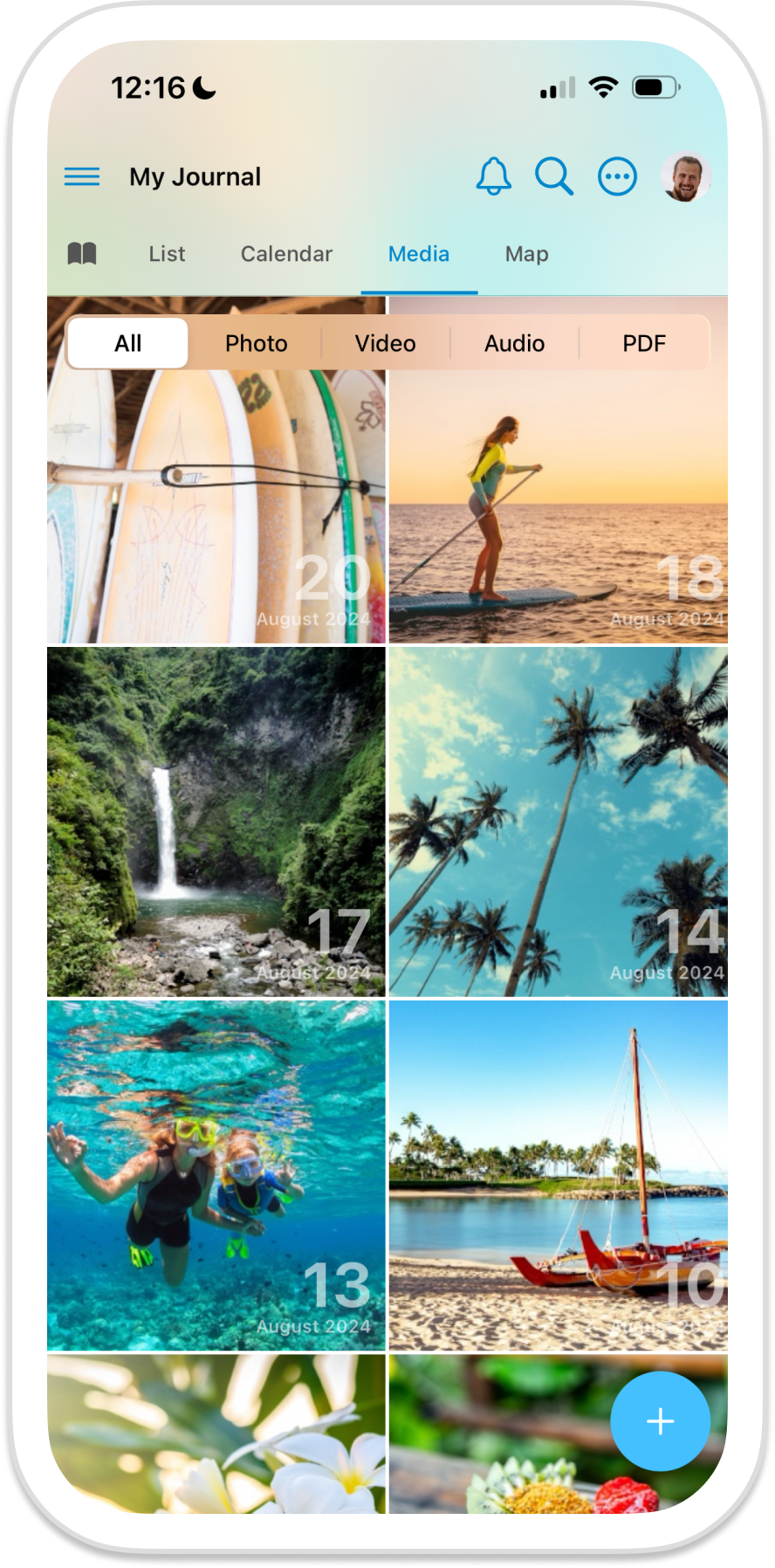This screenshot has height=1568, width=775.
Task: Switch to the Calendar tab
Action: point(286,254)
